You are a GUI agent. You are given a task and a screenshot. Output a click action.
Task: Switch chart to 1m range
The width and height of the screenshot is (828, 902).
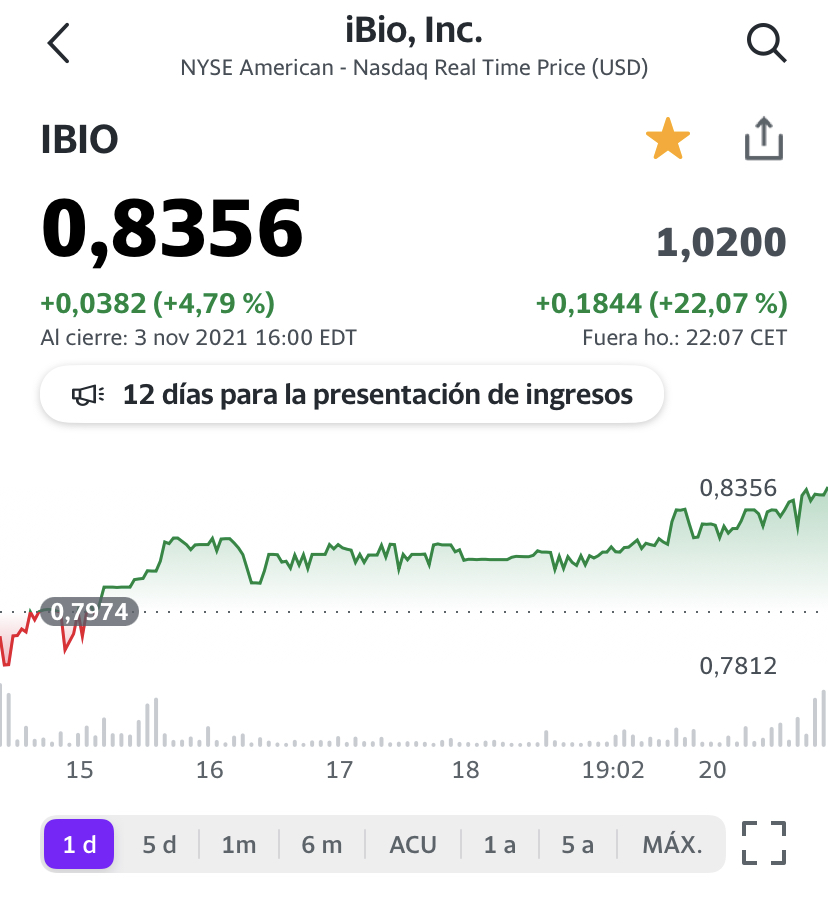click(x=239, y=844)
